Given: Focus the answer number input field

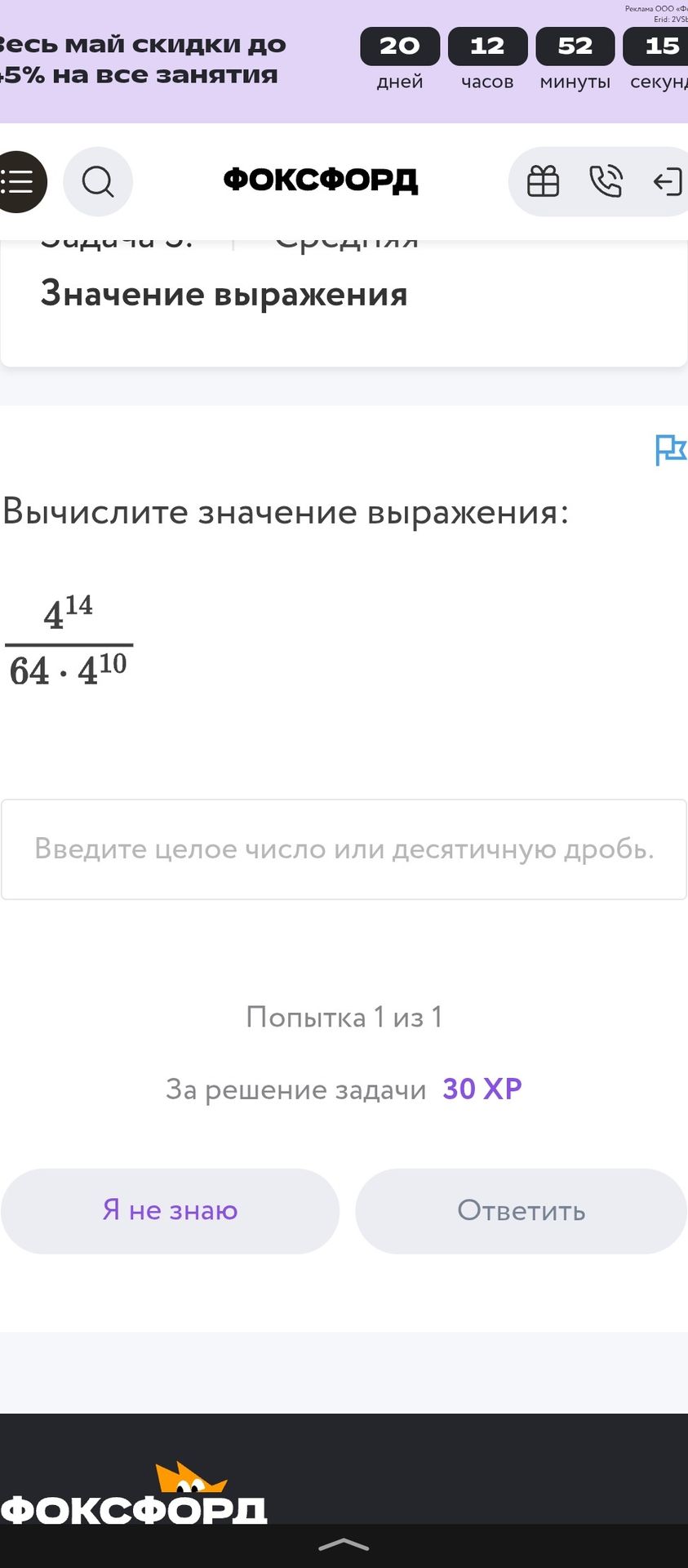Looking at the screenshot, I should click(x=344, y=849).
